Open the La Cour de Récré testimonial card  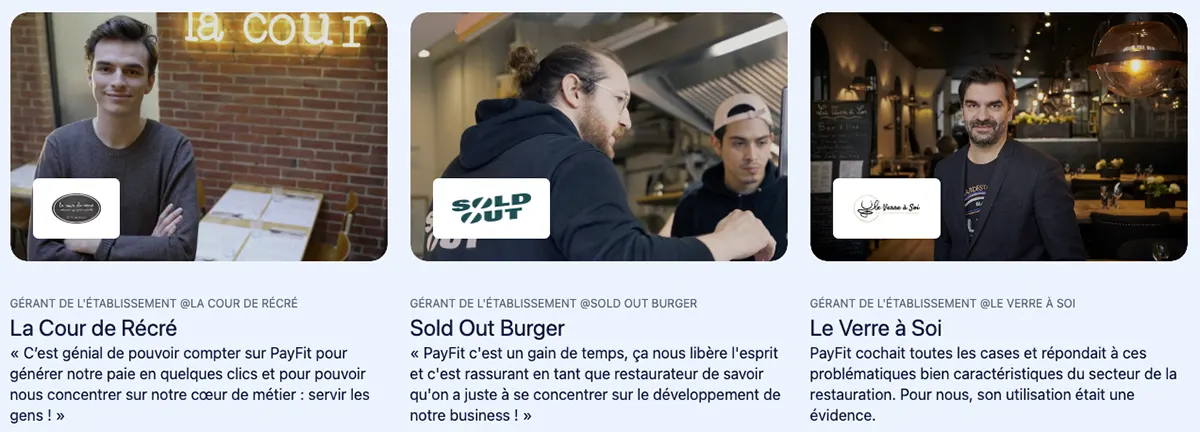94,327
